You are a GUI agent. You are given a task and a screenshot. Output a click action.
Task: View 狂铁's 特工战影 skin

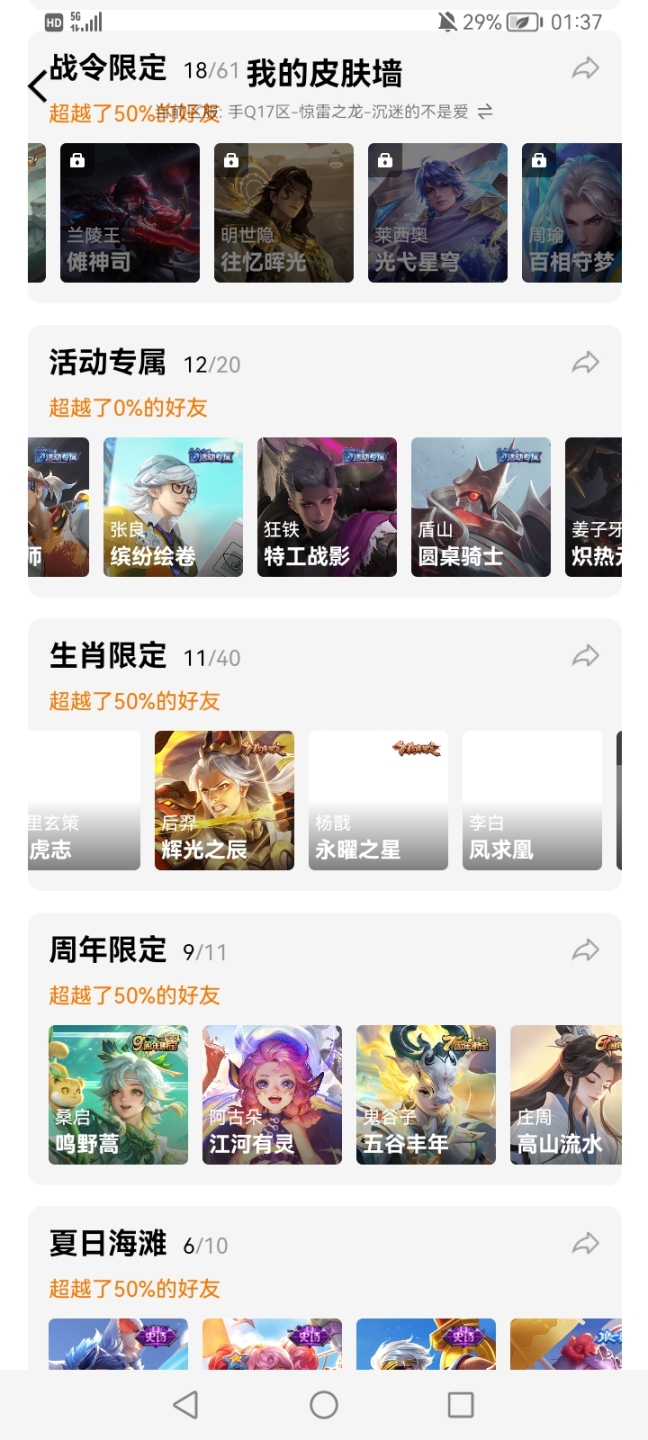click(x=327, y=507)
